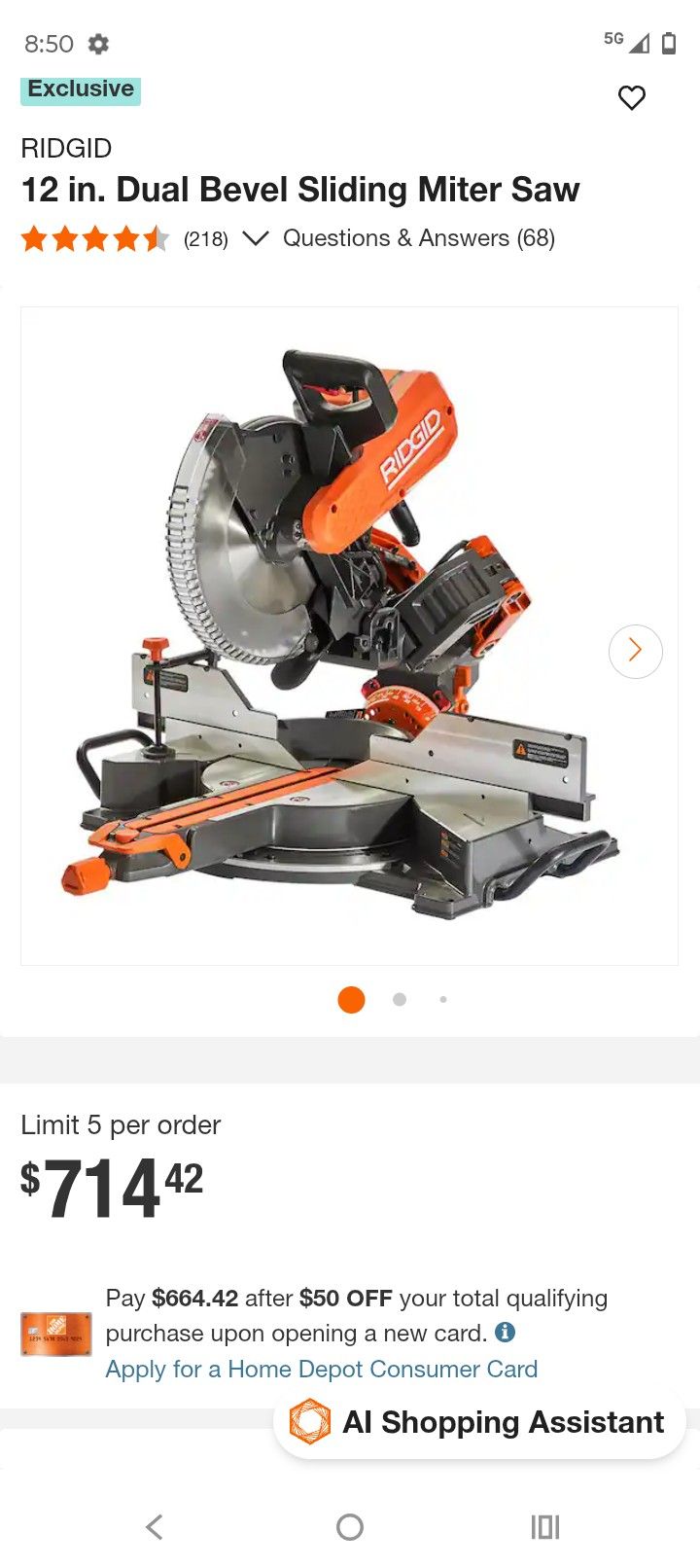Tap the heart to favorite this saw

631,97
